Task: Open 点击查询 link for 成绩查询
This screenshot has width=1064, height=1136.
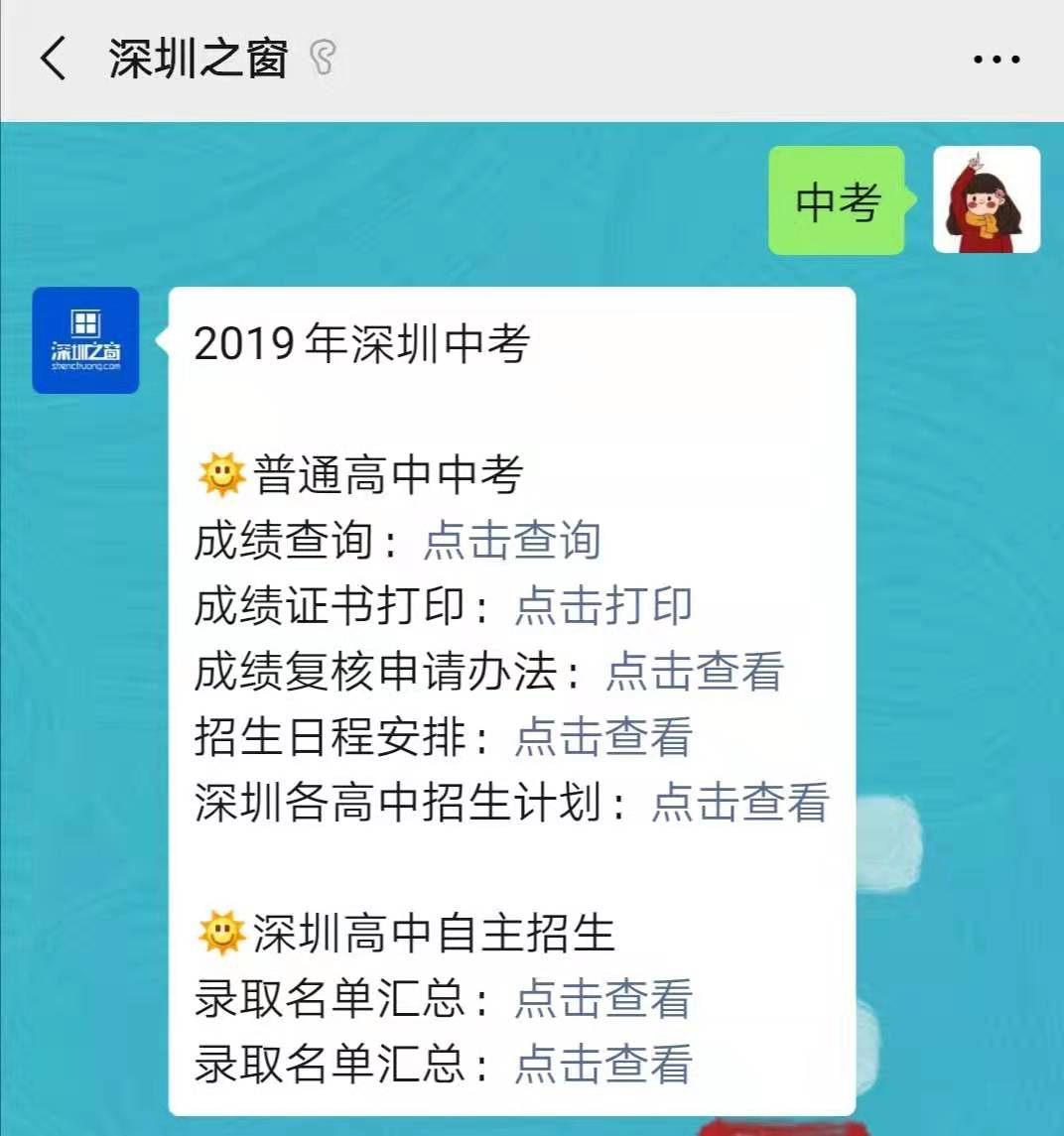Action: 512,541
